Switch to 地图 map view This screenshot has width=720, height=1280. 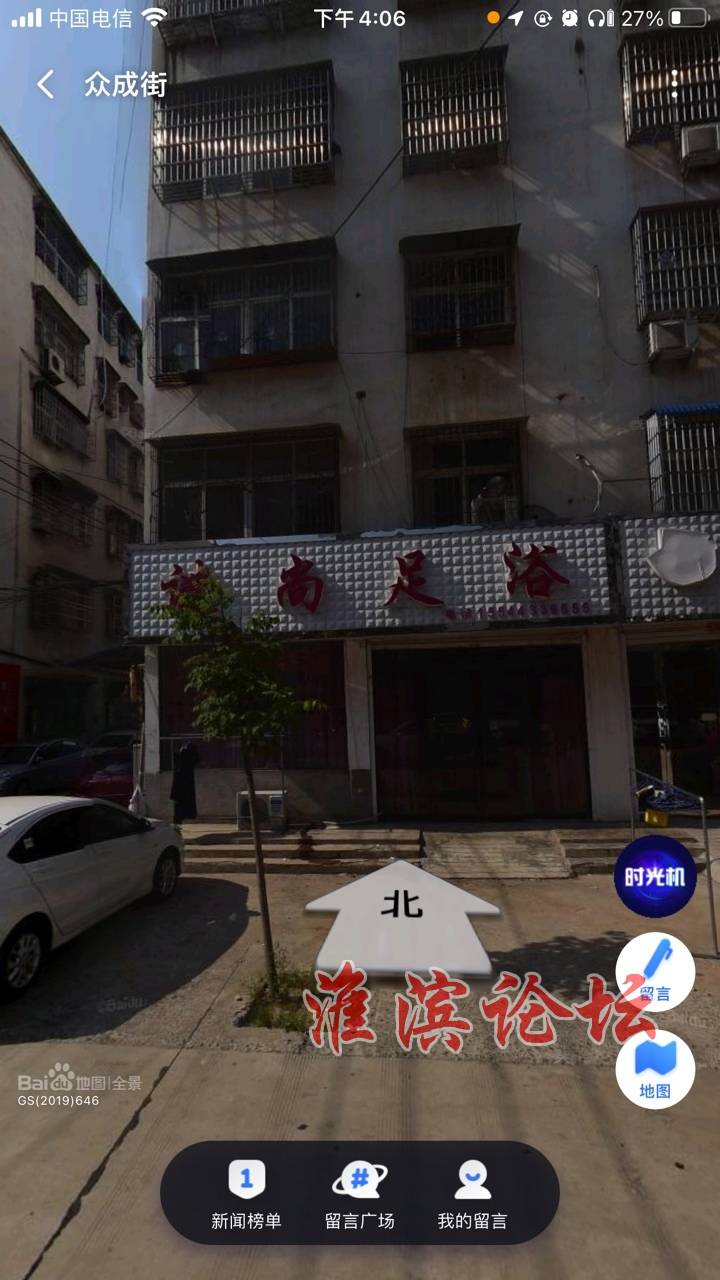coord(655,1069)
